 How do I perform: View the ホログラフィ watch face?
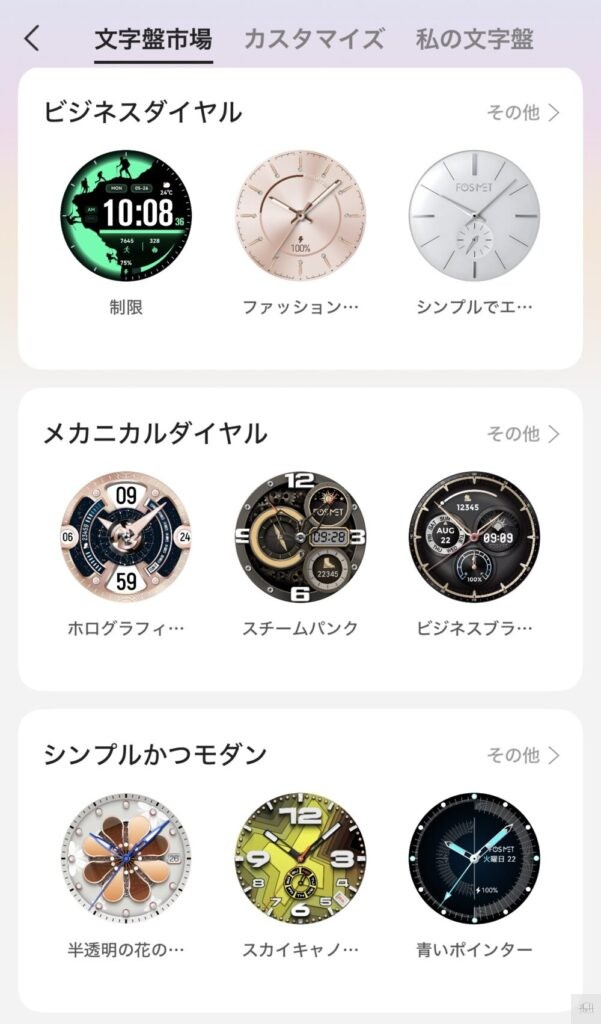click(x=126, y=537)
